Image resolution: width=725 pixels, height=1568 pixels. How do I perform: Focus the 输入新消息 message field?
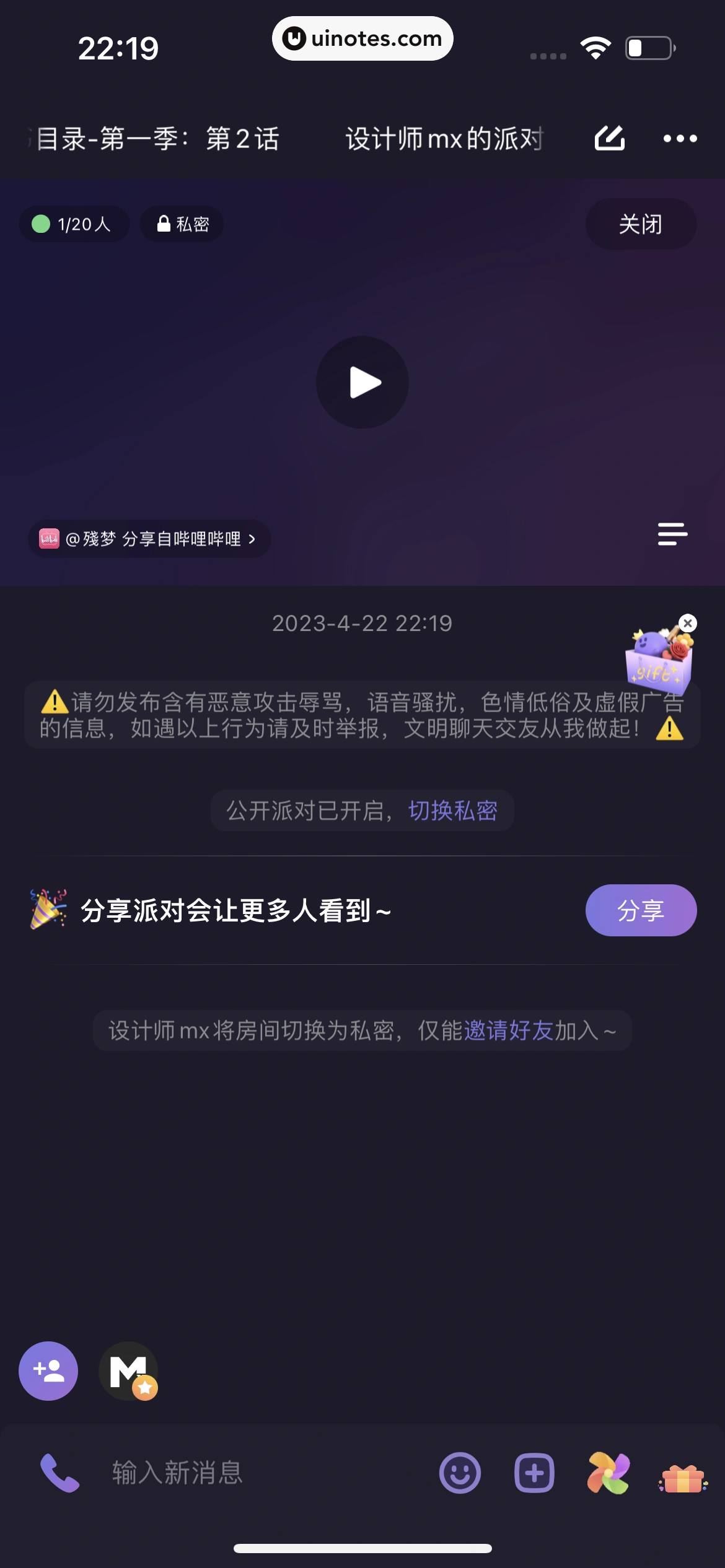pos(248,1473)
